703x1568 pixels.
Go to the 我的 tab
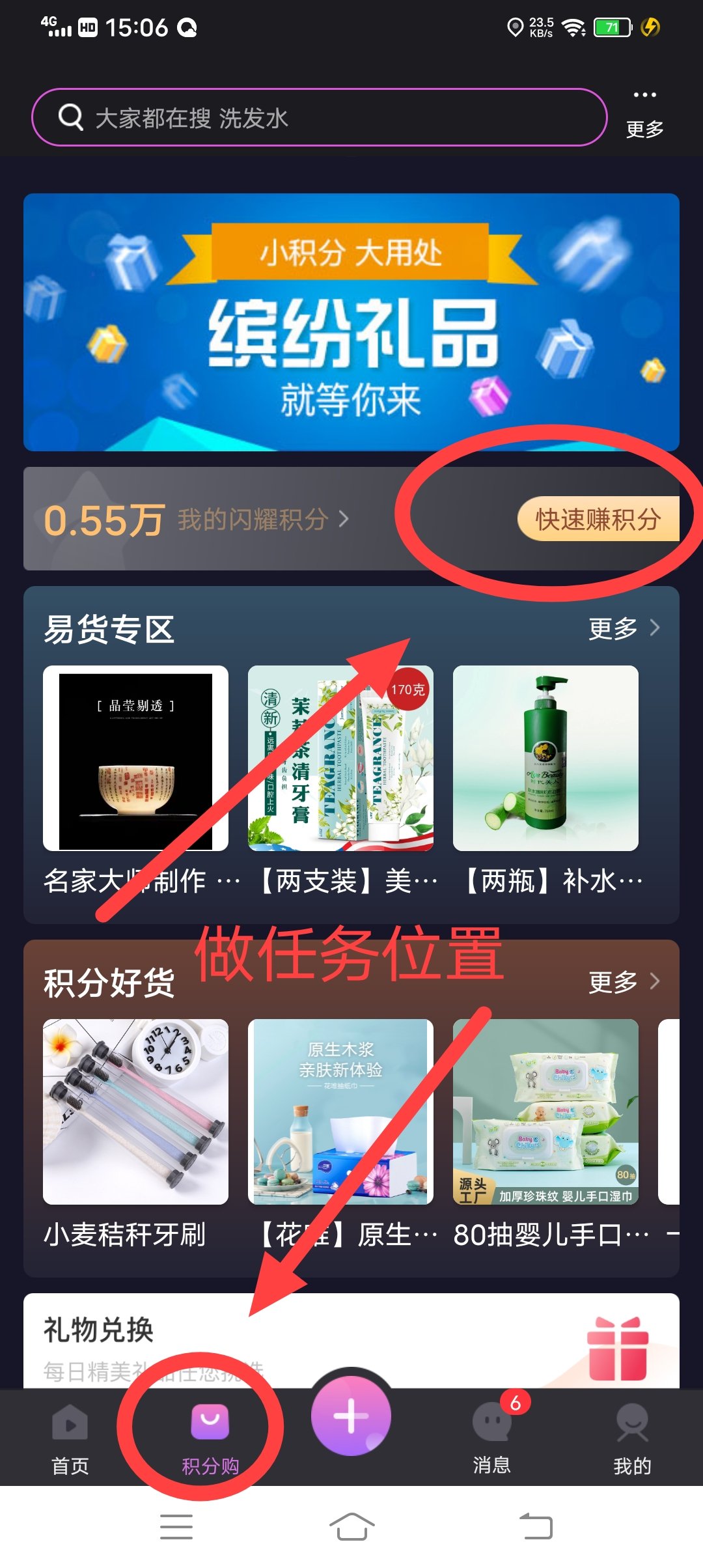click(632, 1439)
